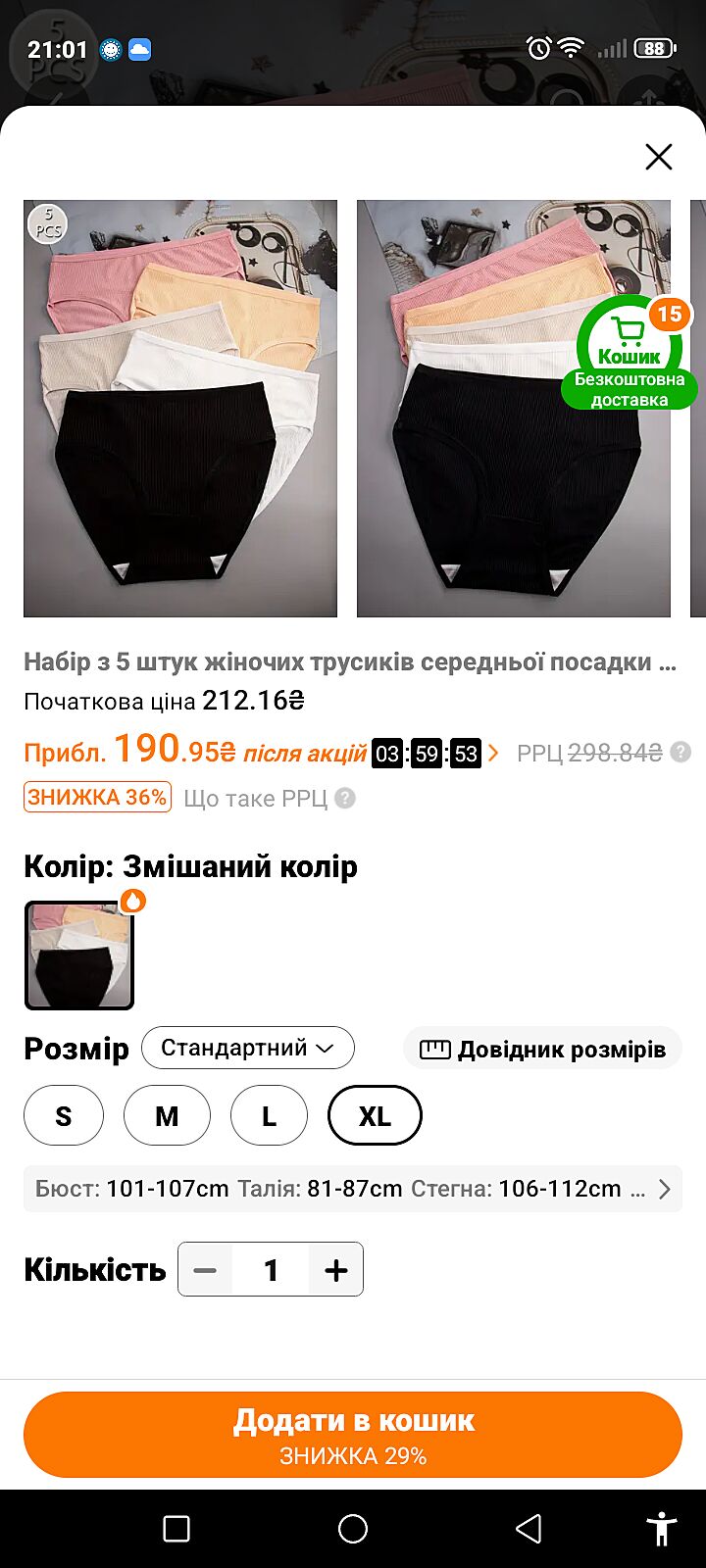Screen dimensions: 706x1568
Task: Expand the Стандартний size type dropdown
Action: click(x=247, y=1048)
